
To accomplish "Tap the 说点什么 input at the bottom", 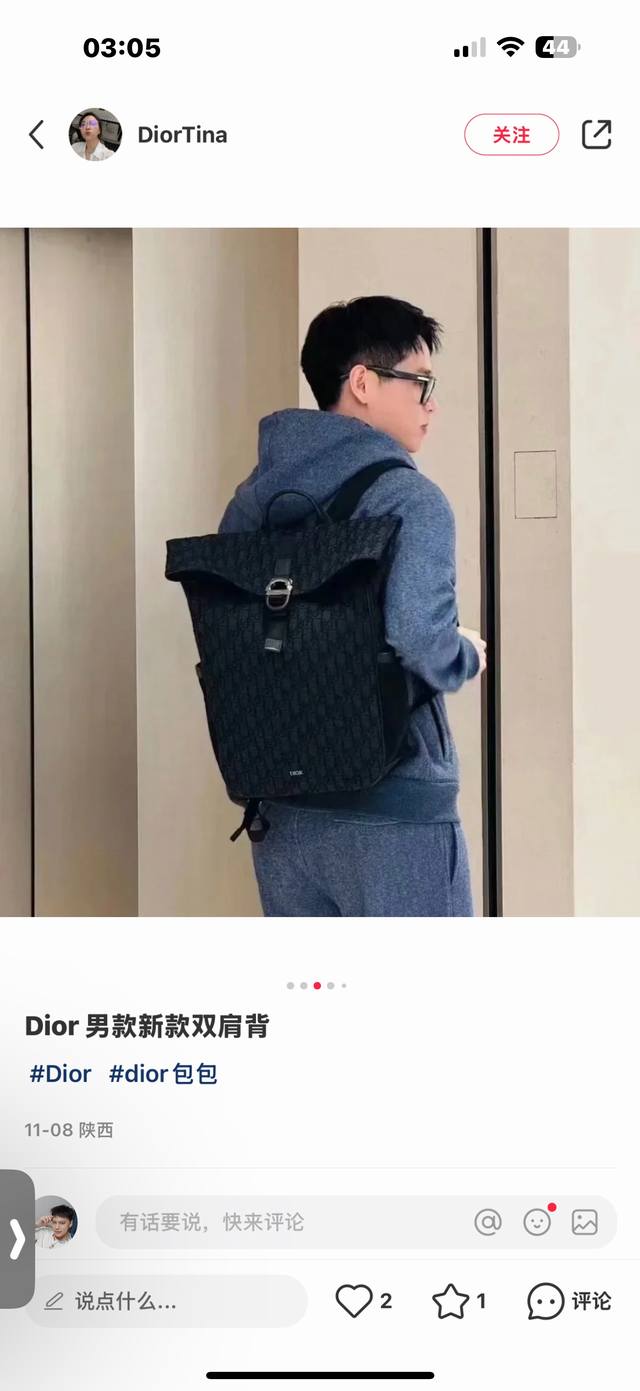I will click(x=165, y=1301).
